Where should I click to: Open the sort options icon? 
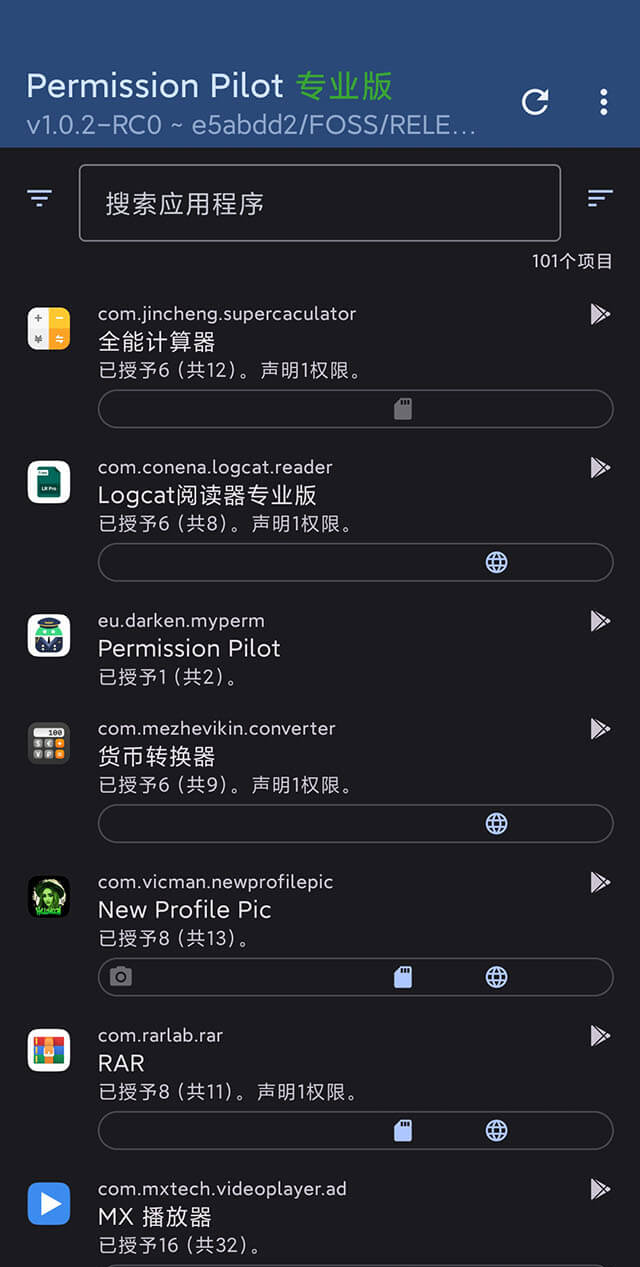point(600,198)
